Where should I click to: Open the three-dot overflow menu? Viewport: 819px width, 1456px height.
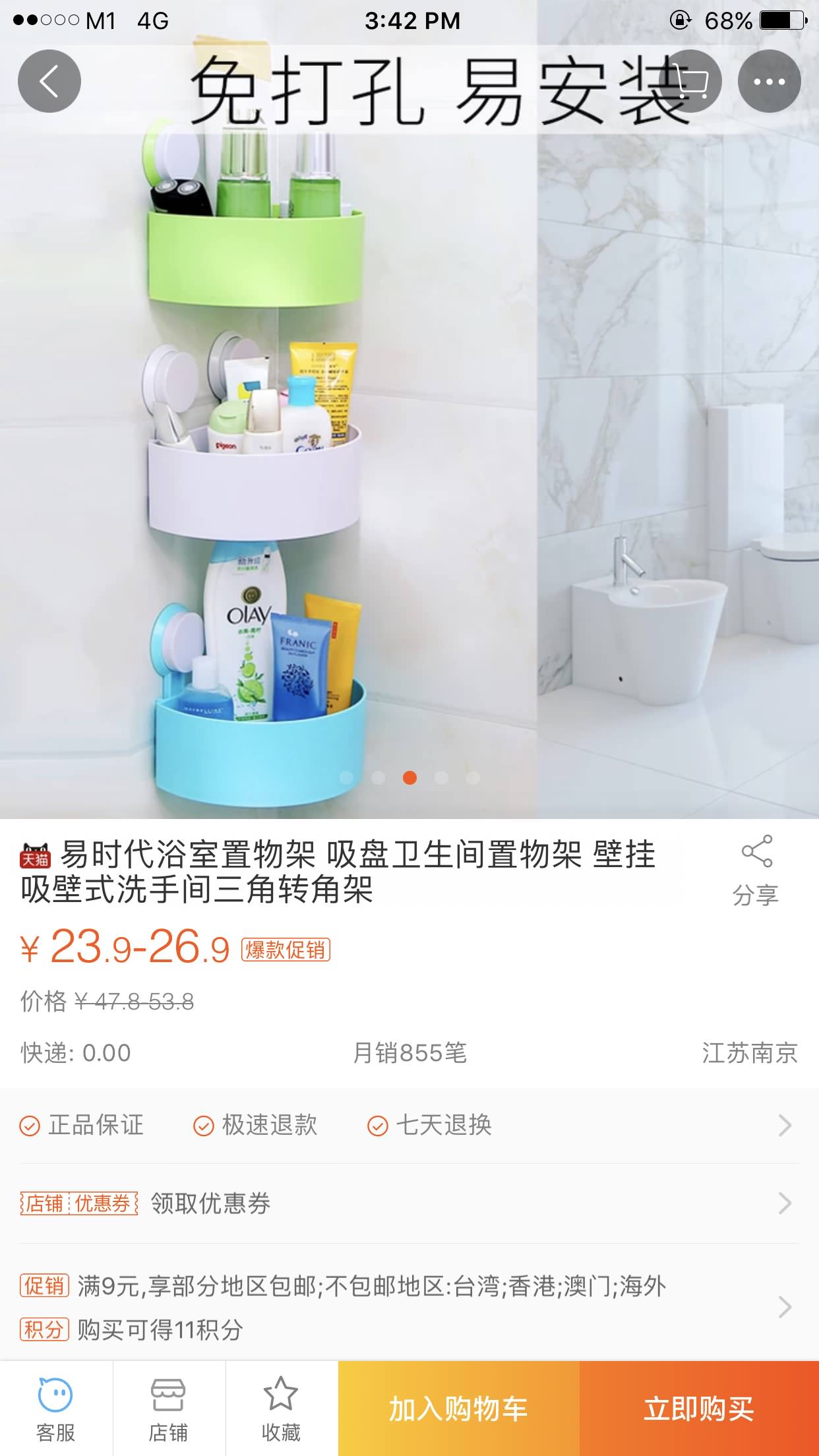[769, 81]
